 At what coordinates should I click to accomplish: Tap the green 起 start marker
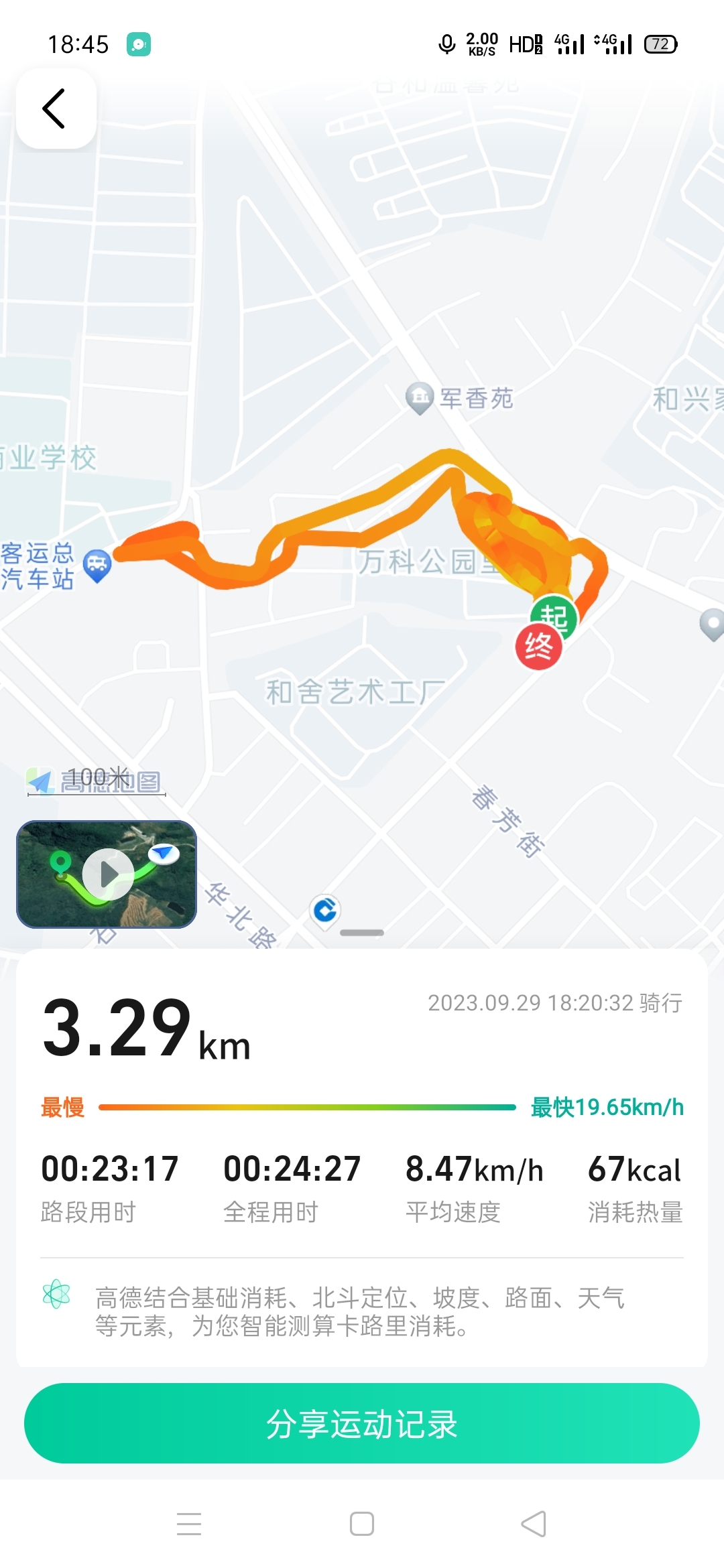555,614
